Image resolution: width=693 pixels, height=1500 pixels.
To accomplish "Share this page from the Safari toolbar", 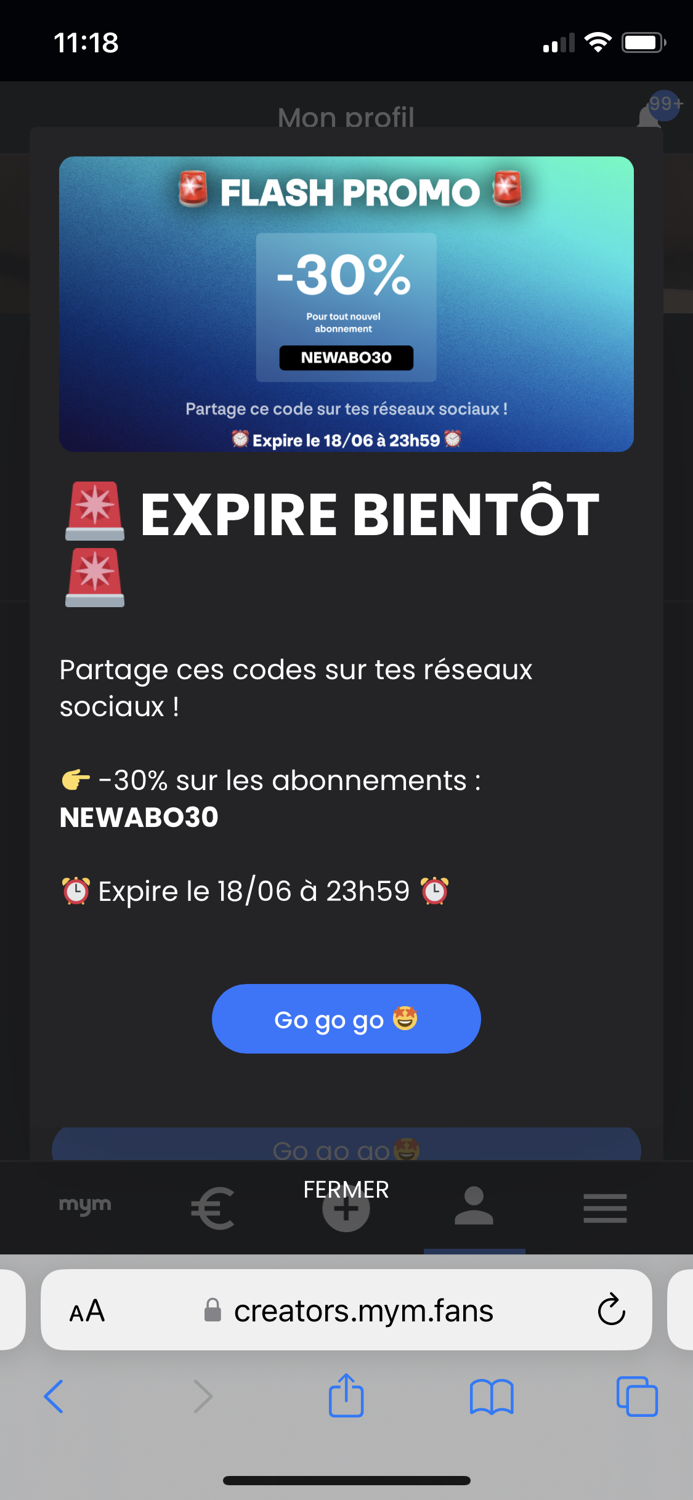I will click(x=346, y=1395).
